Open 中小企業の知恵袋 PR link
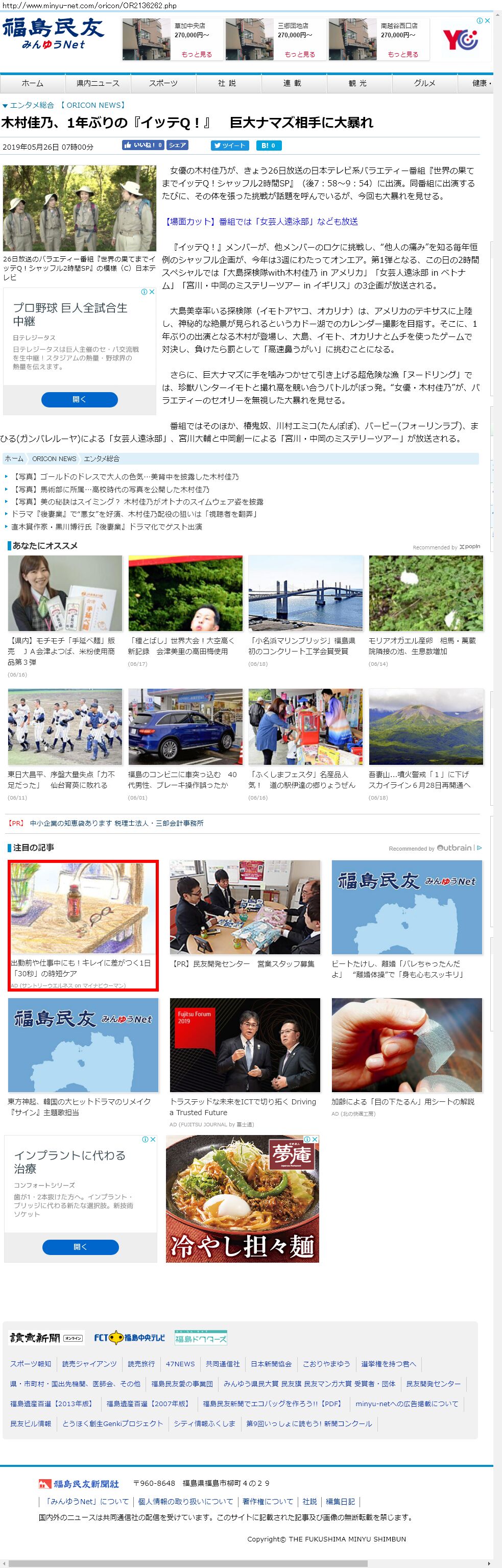The width and height of the screenshot is (502, 1568). [x=116, y=823]
